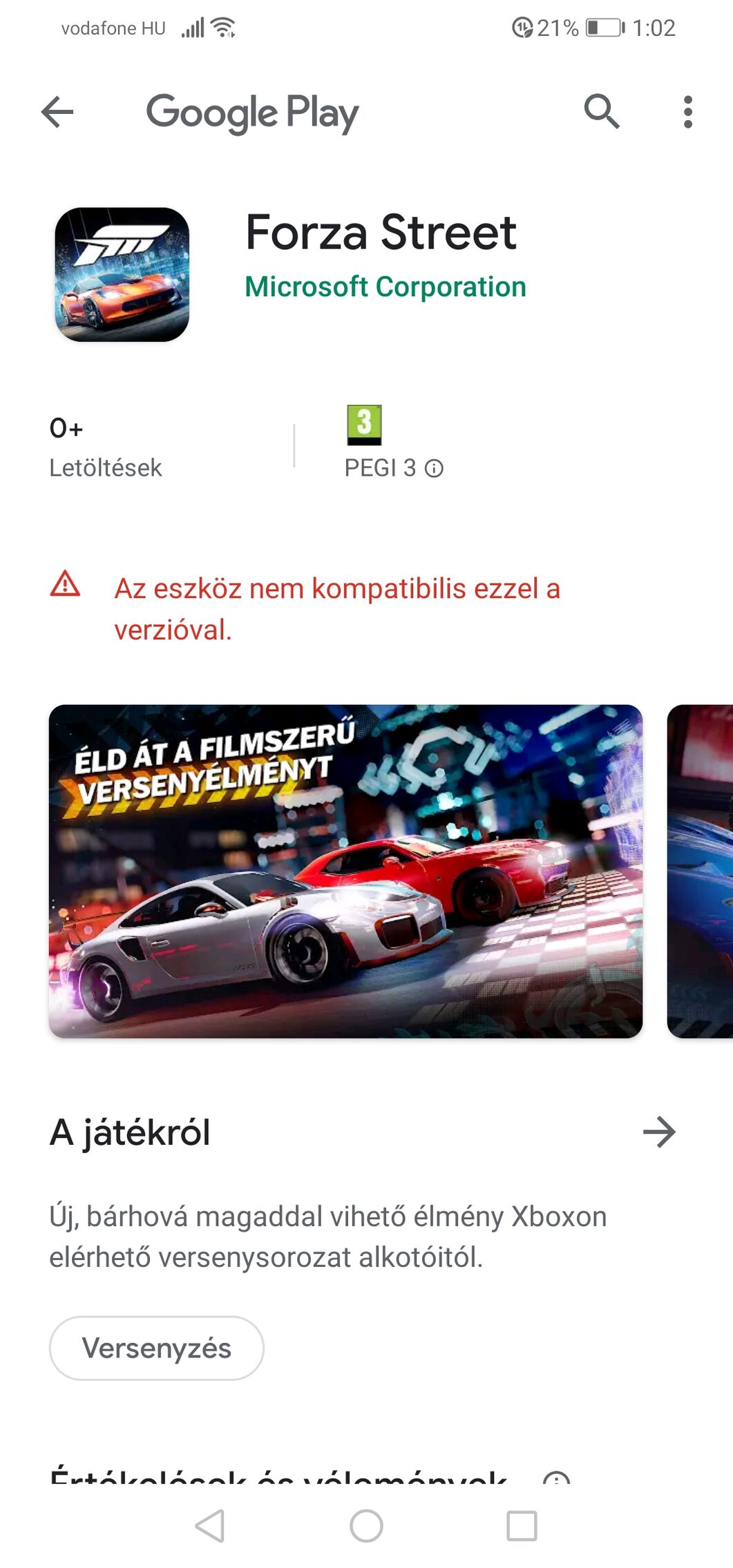The height and width of the screenshot is (1568, 733).
Task: Tap the system home button
Action: click(366, 1526)
